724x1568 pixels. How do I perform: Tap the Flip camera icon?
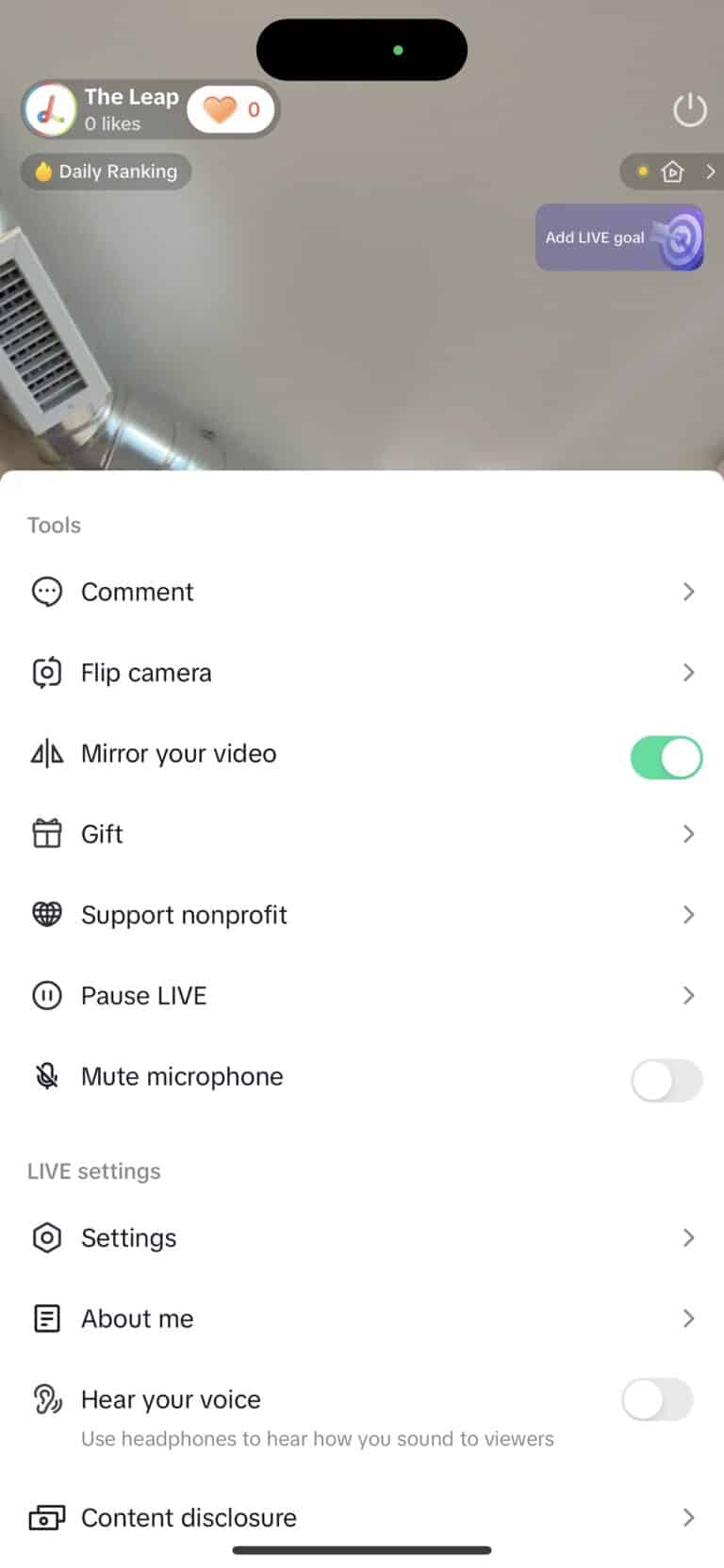pyautogui.click(x=46, y=672)
